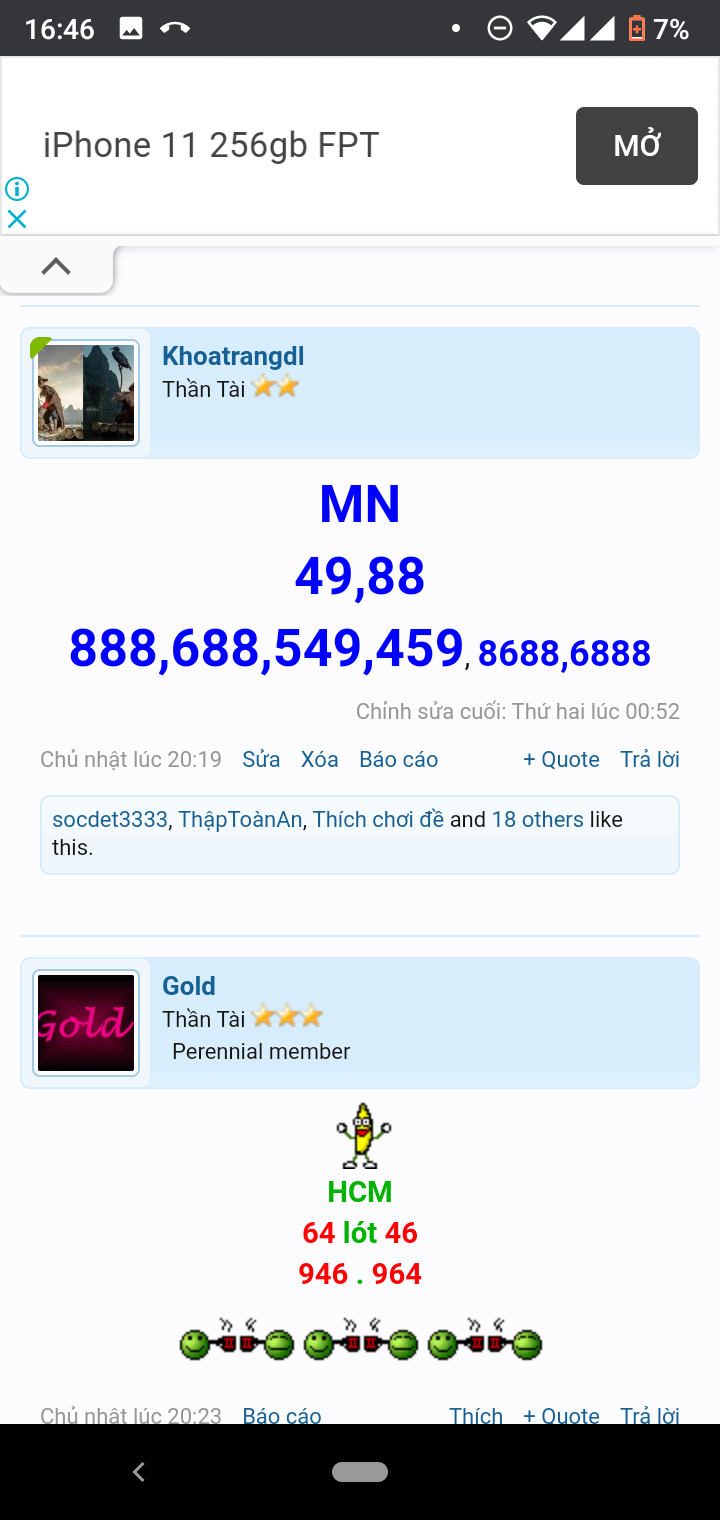Tap Trả lời on Khoatrangdl's post

(x=649, y=759)
